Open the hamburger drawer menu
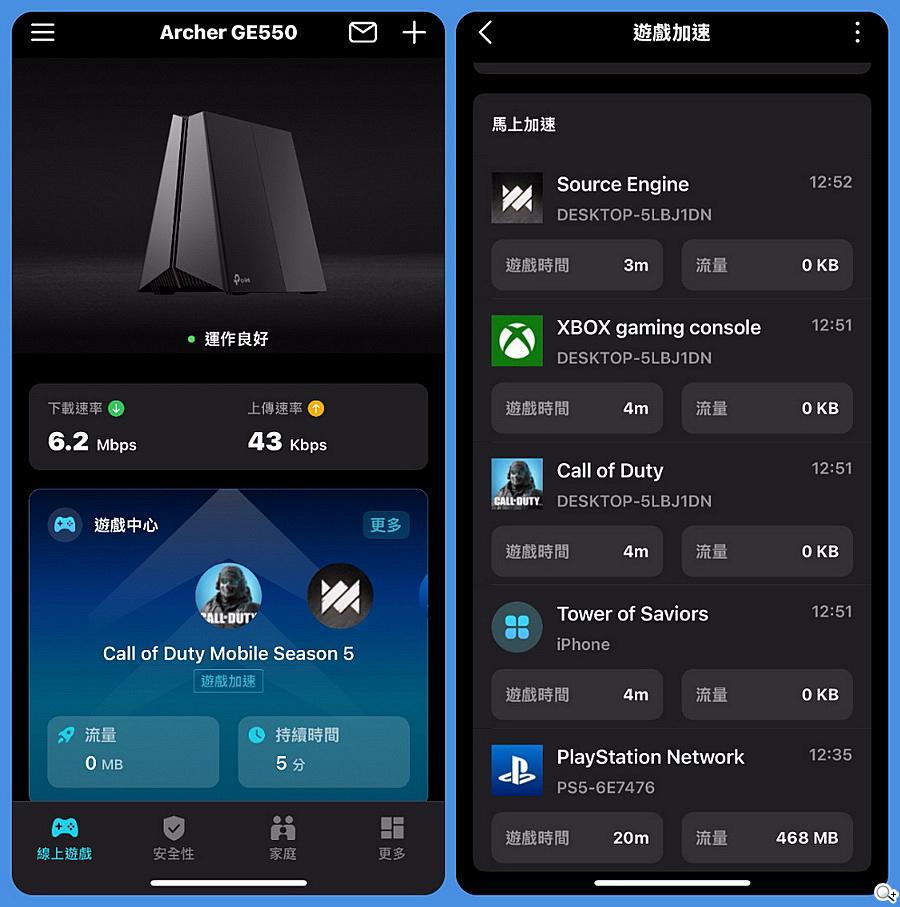The image size is (900, 907). click(43, 32)
